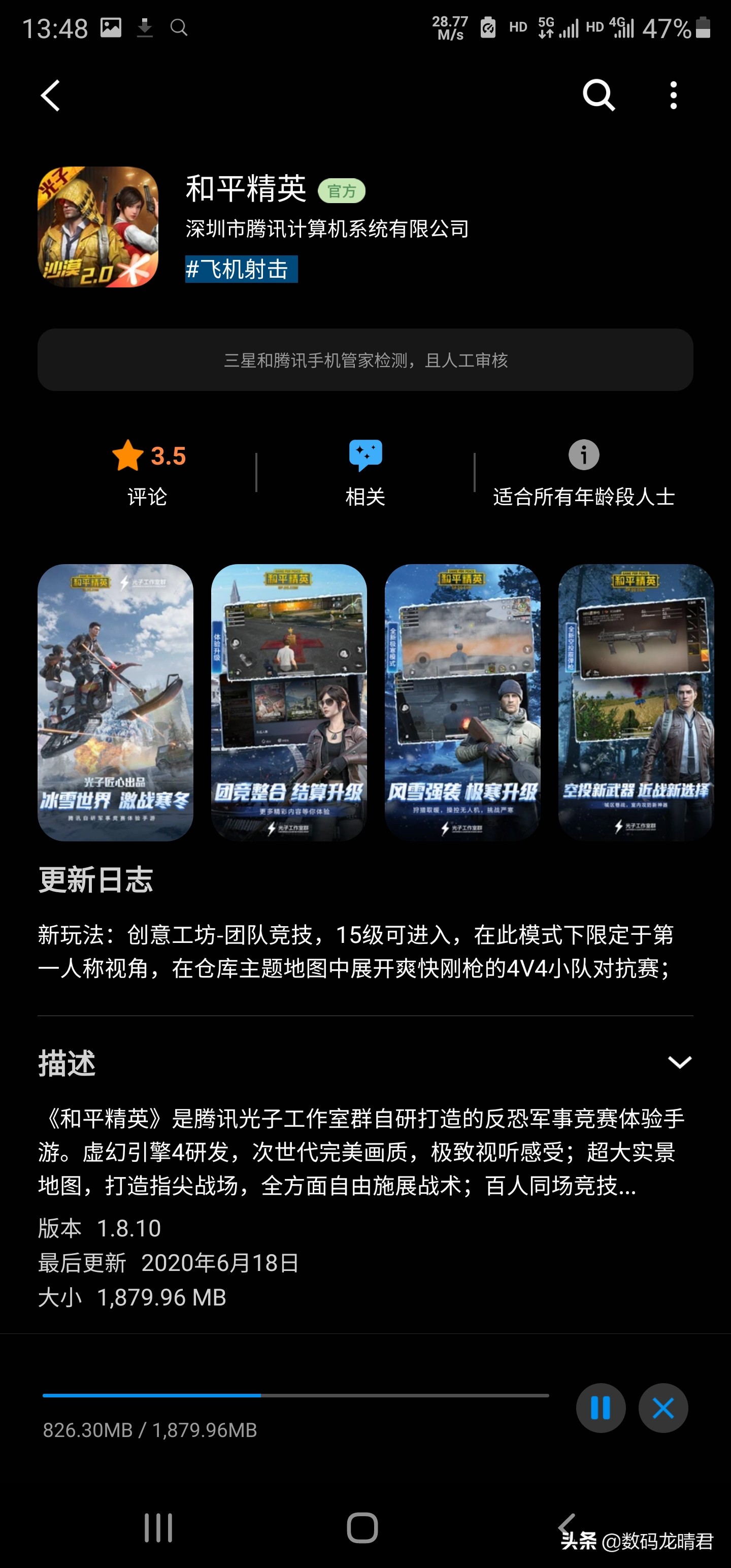View related apps via the chat bubble icon

click(365, 455)
